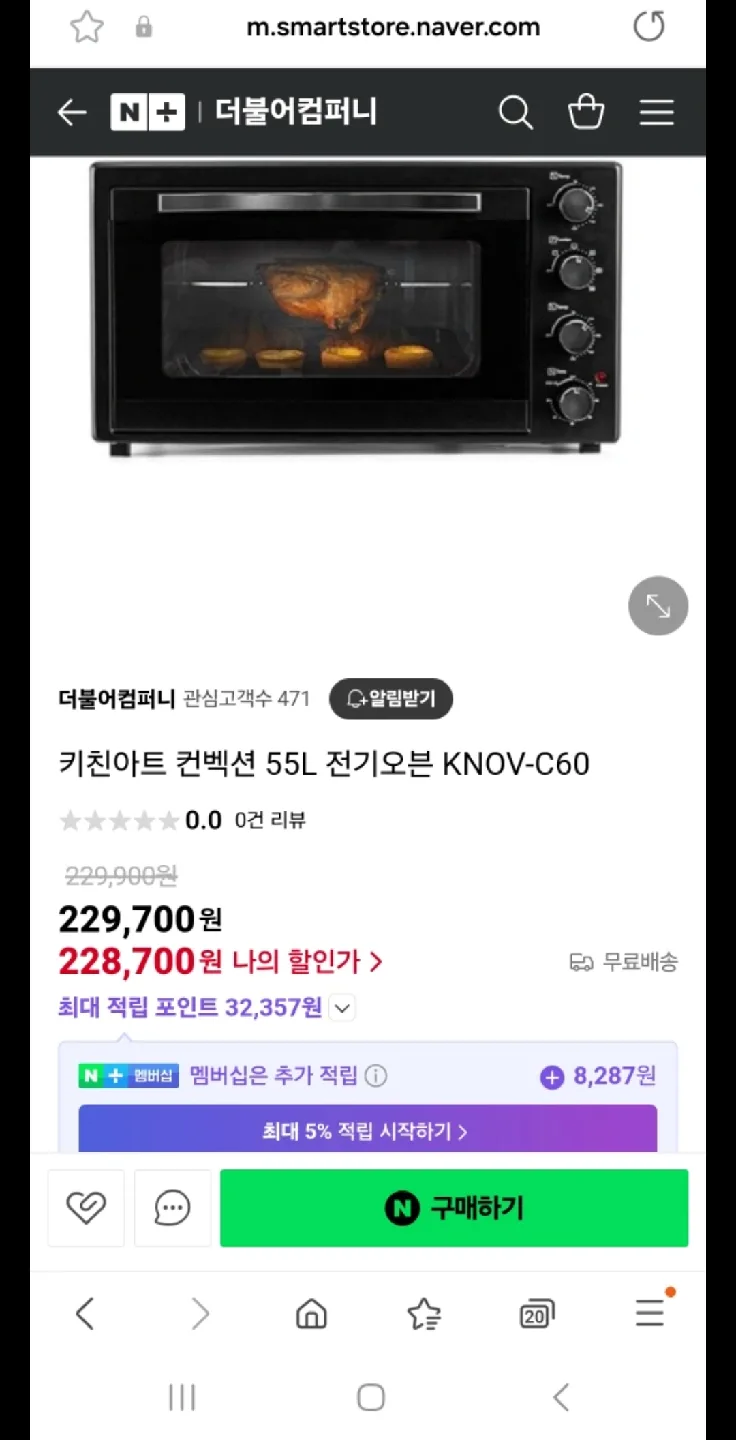The width and height of the screenshot is (736, 1440).
Task: Open the shopping basket
Action: [586, 113]
